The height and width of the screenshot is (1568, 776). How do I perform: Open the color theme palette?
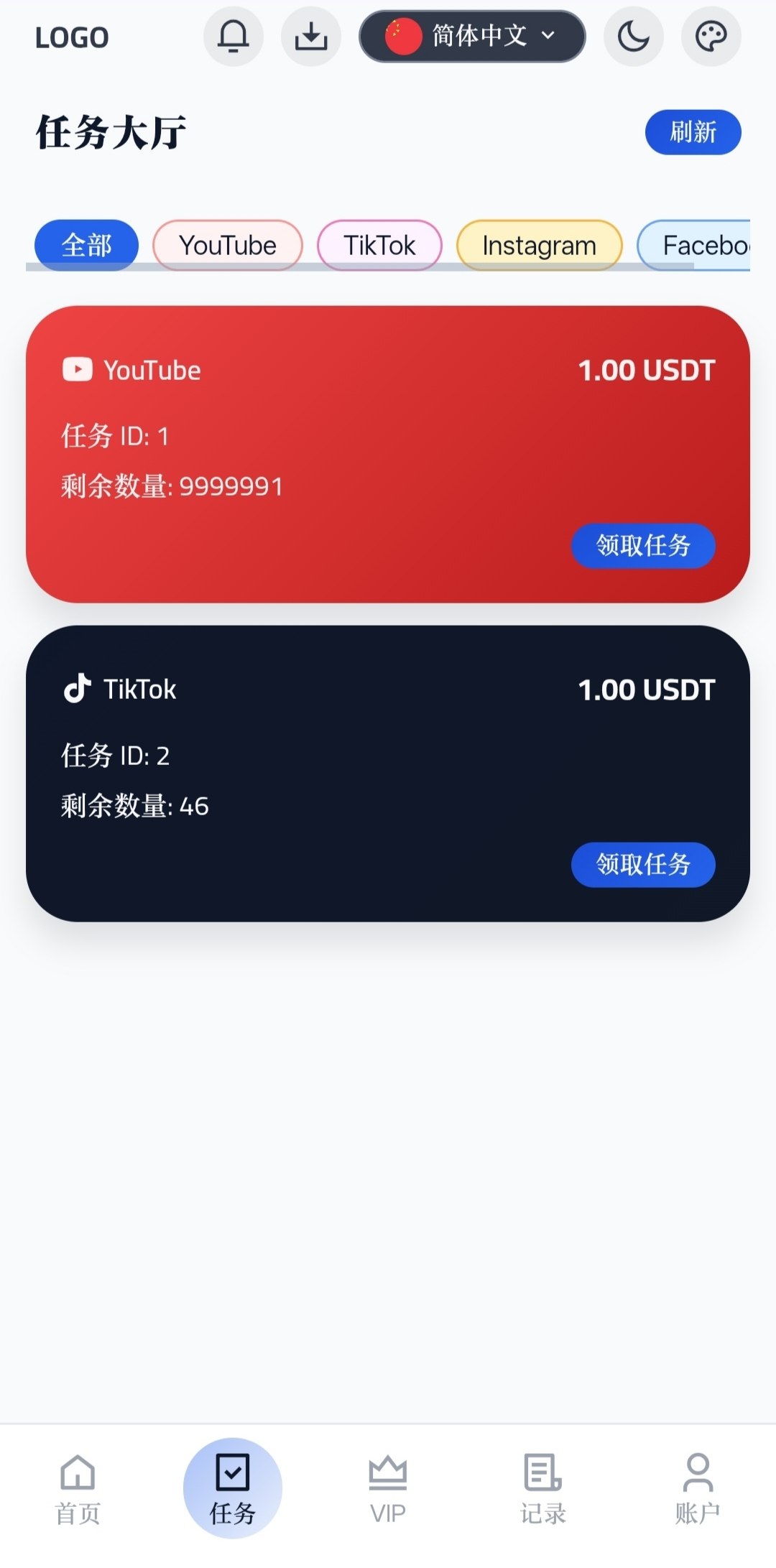coord(711,36)
